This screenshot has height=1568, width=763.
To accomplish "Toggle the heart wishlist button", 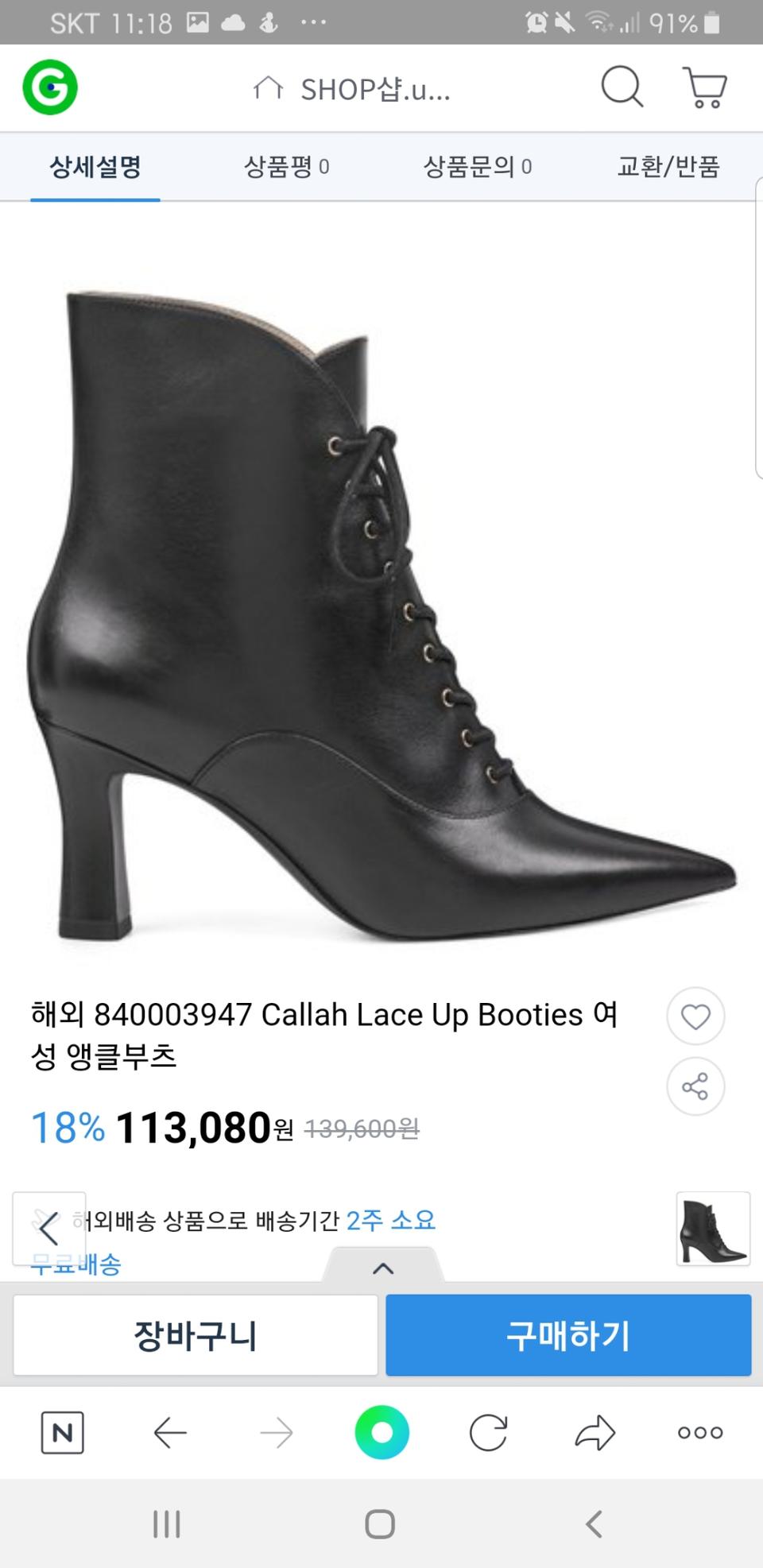I will (696, 1017).
